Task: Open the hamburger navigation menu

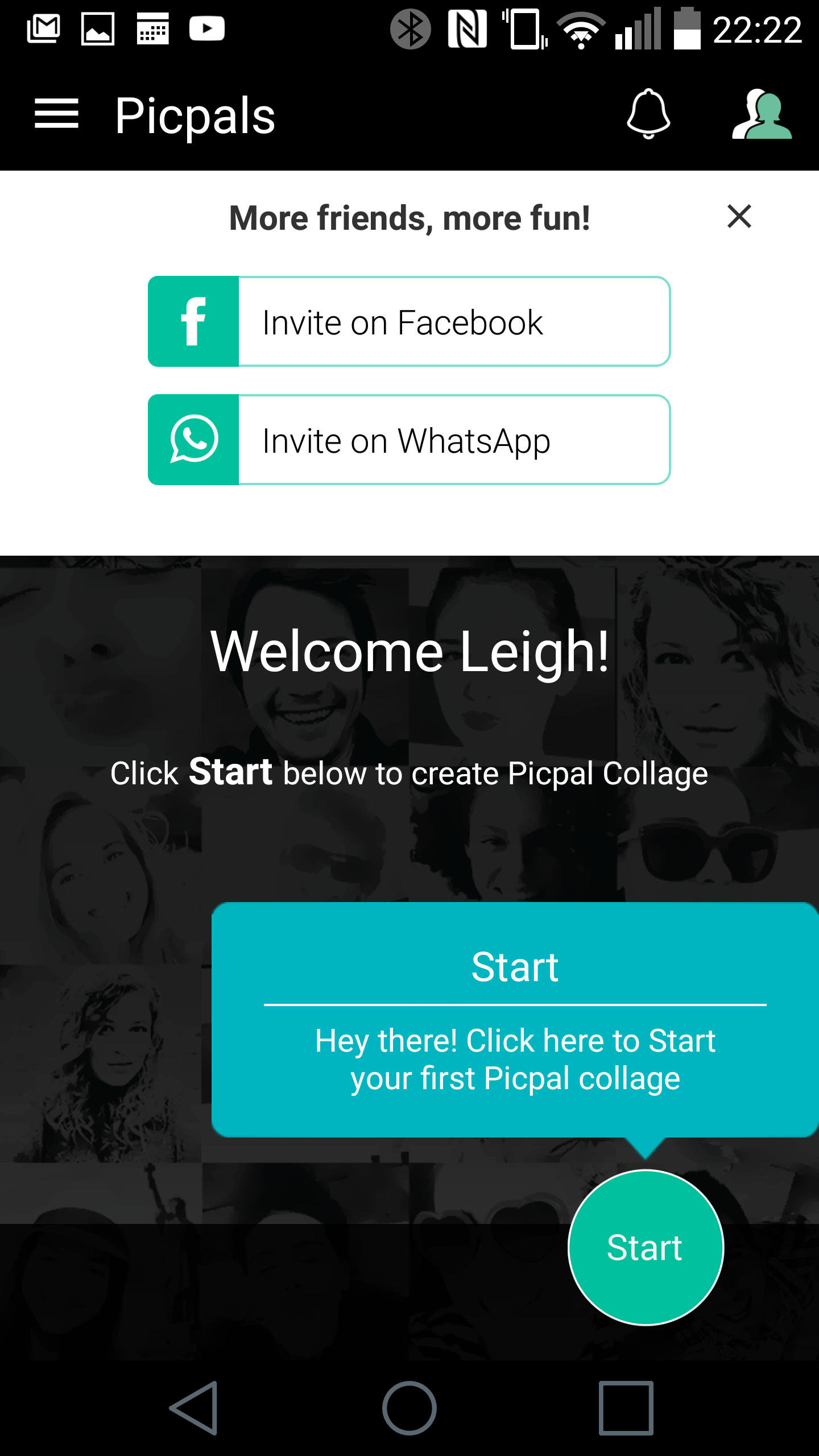Action: 56,114
